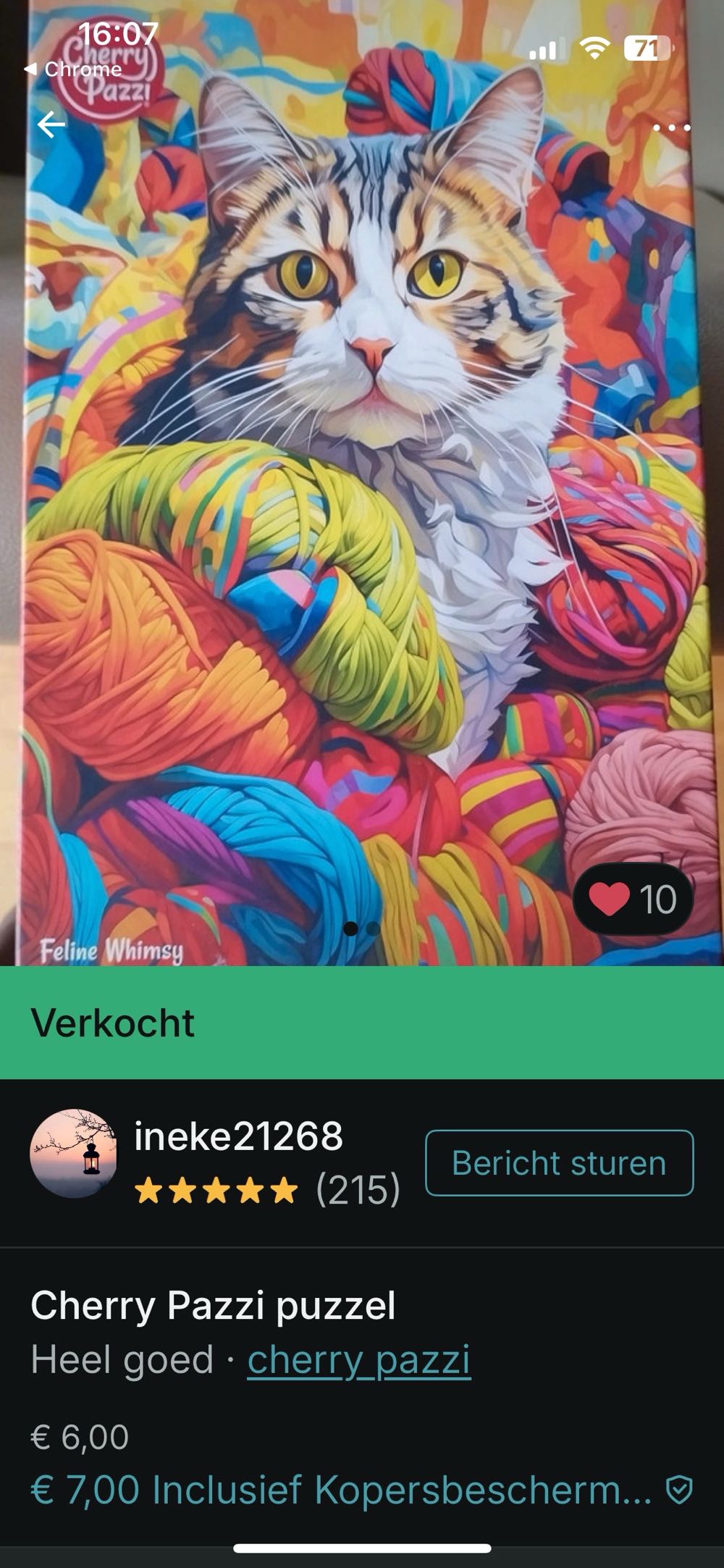Tap Bericht sturen to message seller
The image size is (724, 1568).
[x=559, y=1162]
